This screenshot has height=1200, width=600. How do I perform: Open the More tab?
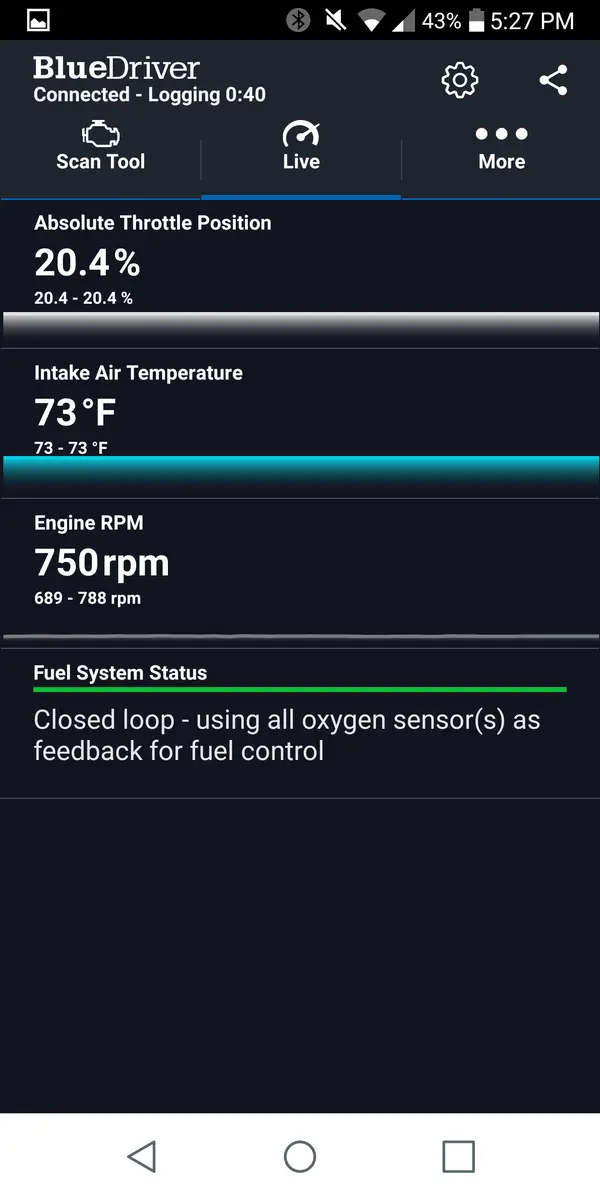[501, 147]
